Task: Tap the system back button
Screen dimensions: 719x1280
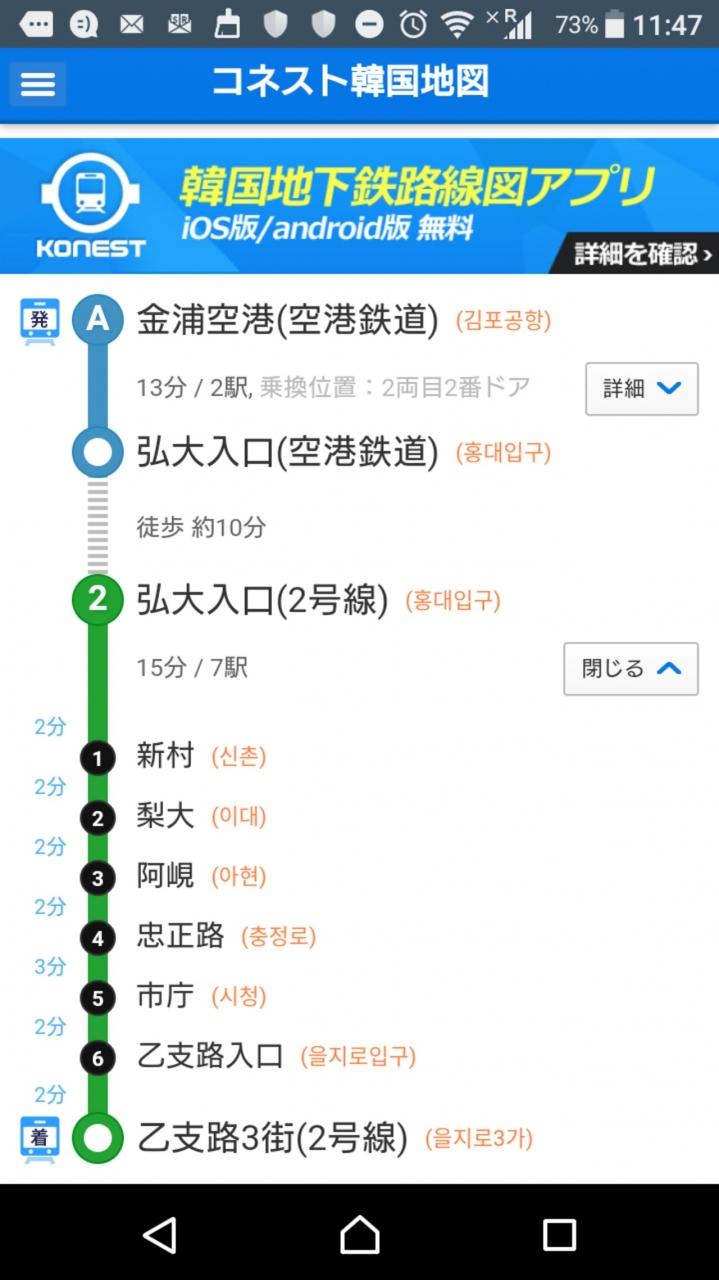Action: (160, 1234)
